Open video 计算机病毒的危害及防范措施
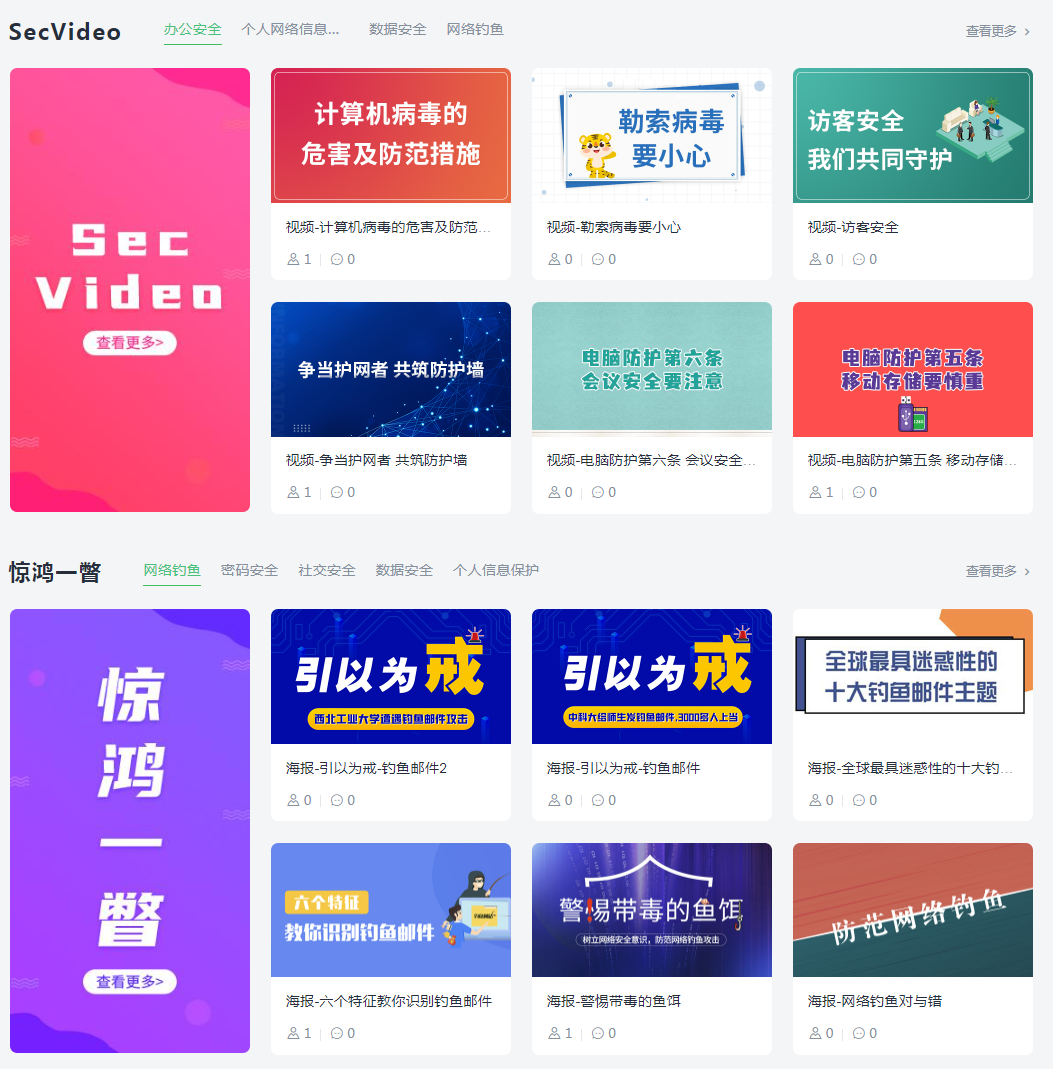 (390, 136)
